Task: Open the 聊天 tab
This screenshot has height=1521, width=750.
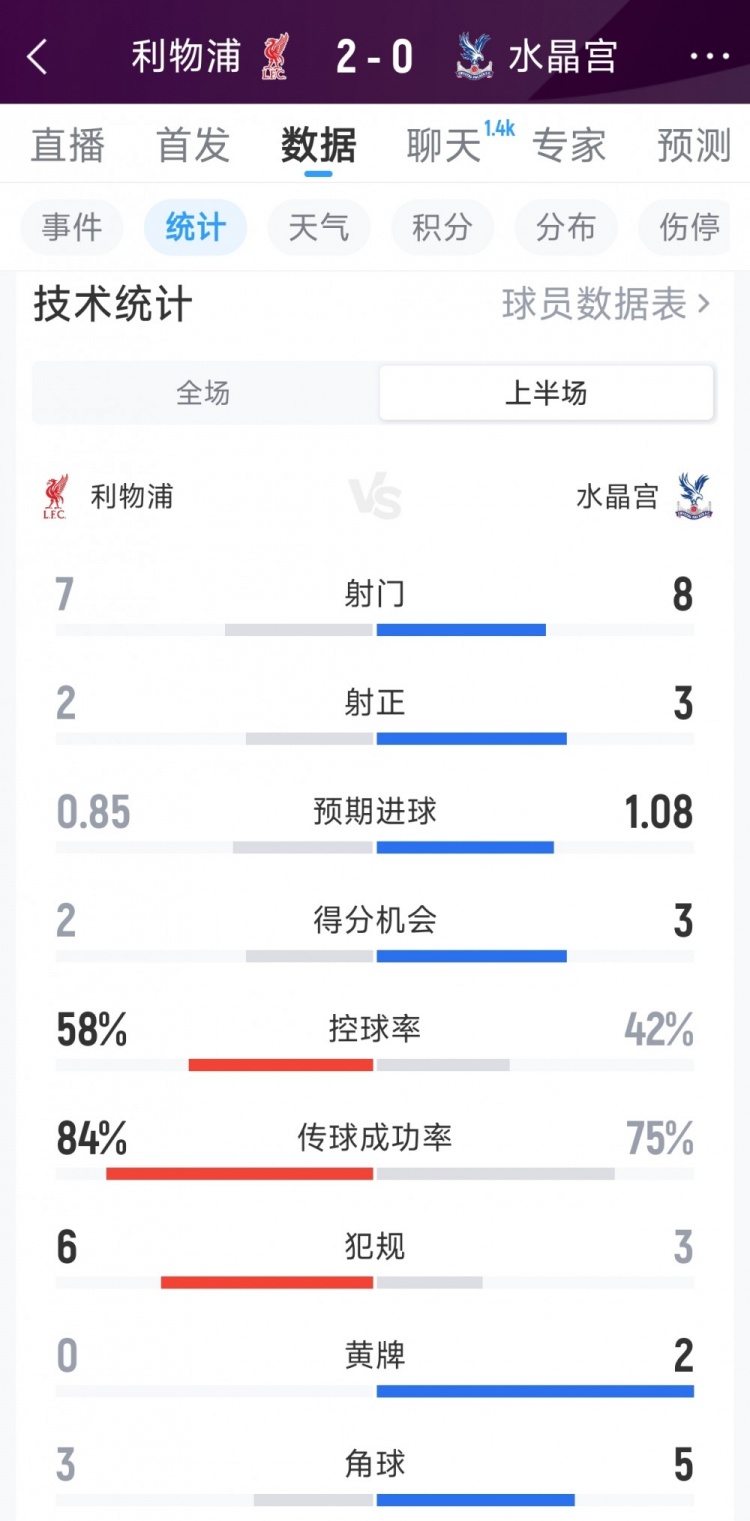Action: coord(444,146)
